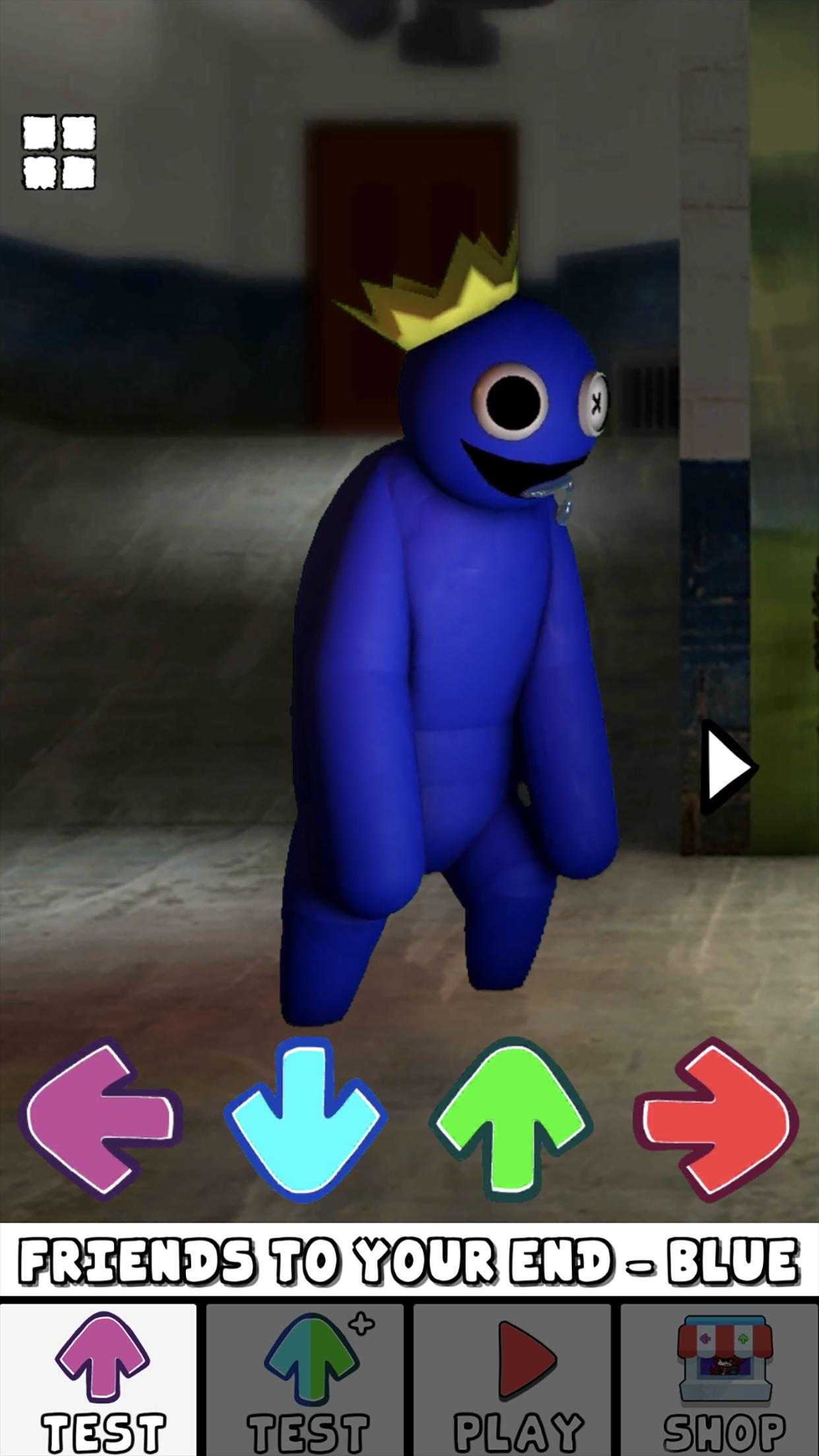
Task: Open the Shop tab
Action: [719, 1380]
